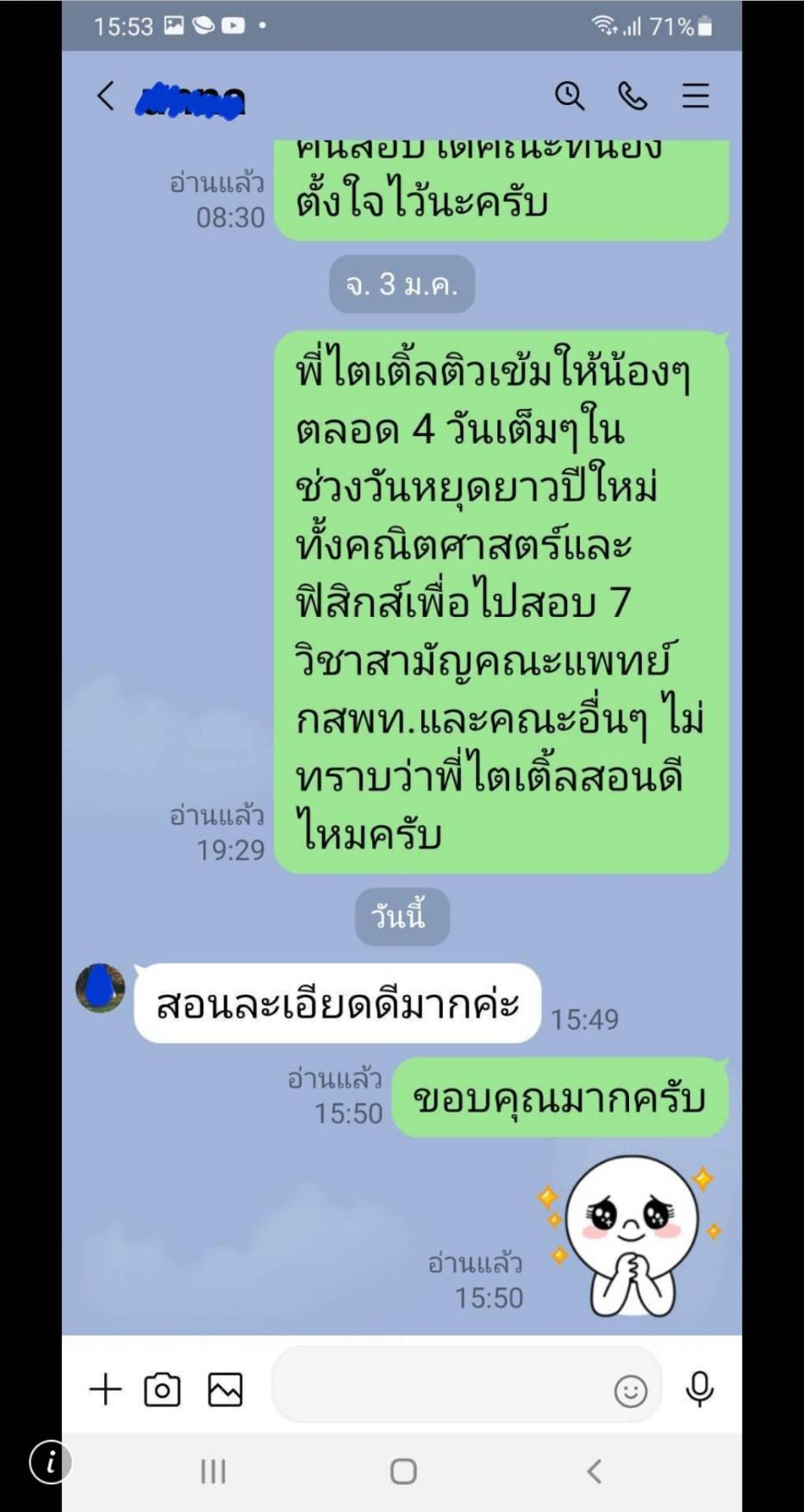The image size is (804, 1512).
Task: Search within this chat
Action: click(x=569, y=96)
